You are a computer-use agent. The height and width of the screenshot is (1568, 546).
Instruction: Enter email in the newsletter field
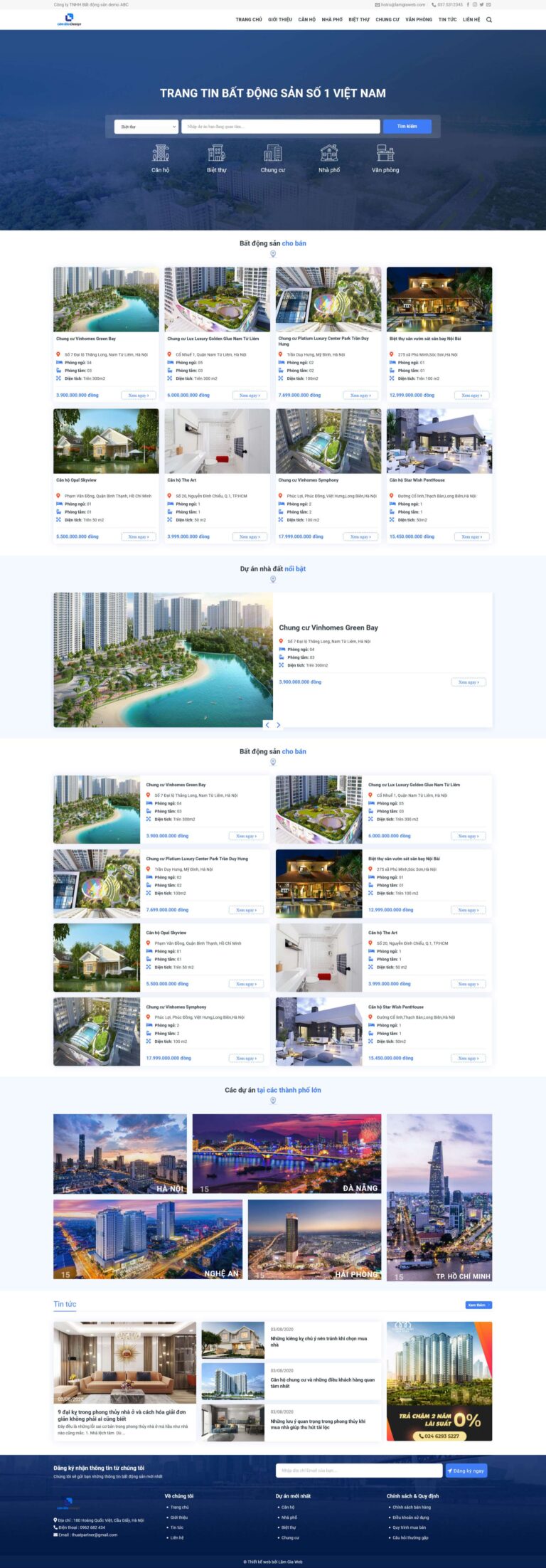[x=359, y=1471]
